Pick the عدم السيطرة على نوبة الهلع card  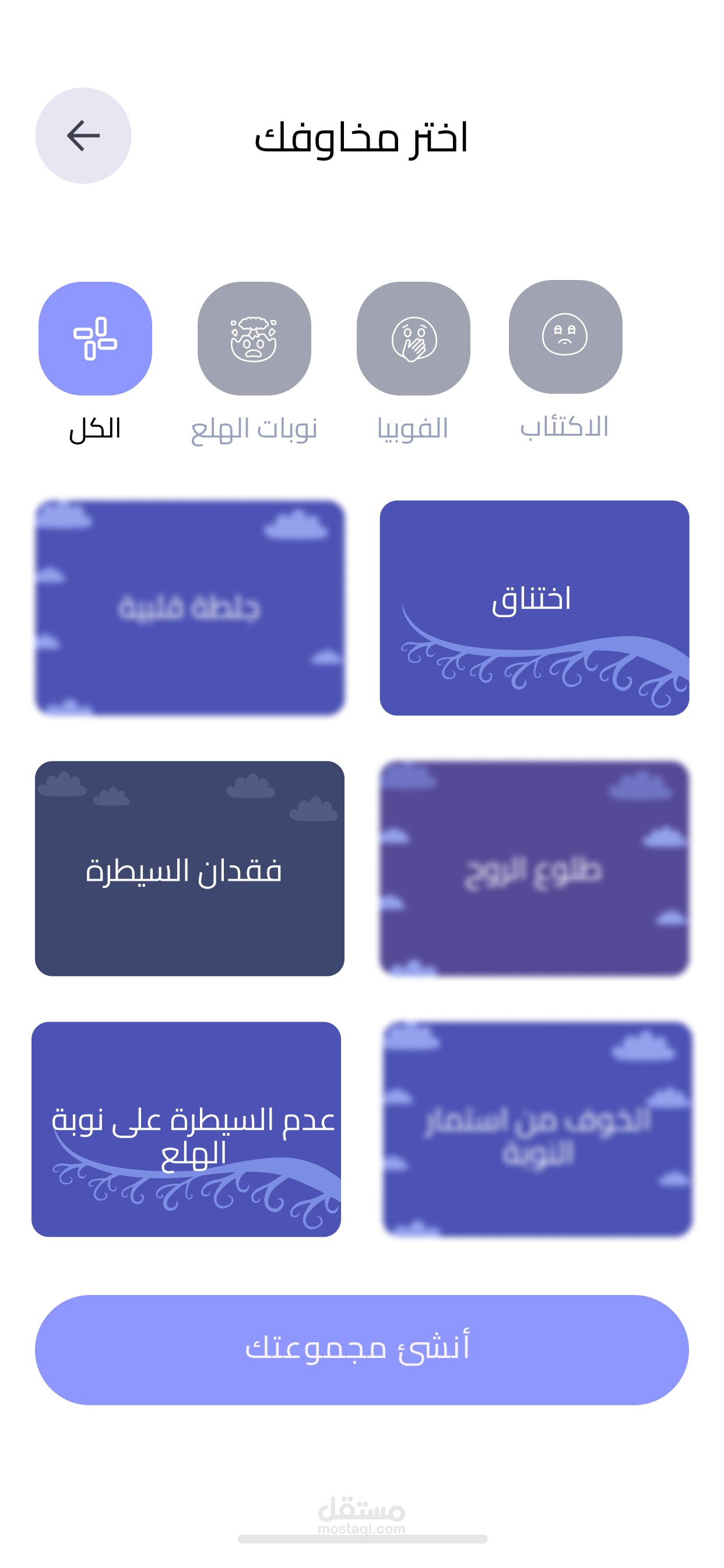click(x=186, y=1129)
